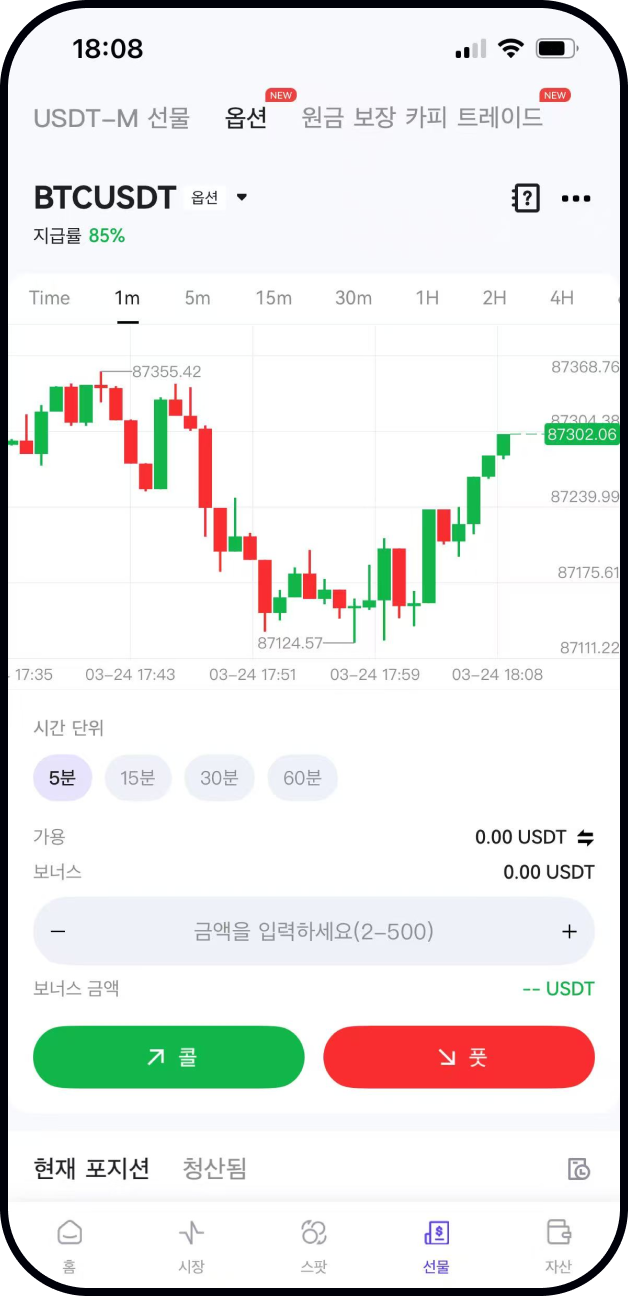Switch to the 청산됨 tab
Viewport: 628px width, 1296px height.
(214, 1168)
